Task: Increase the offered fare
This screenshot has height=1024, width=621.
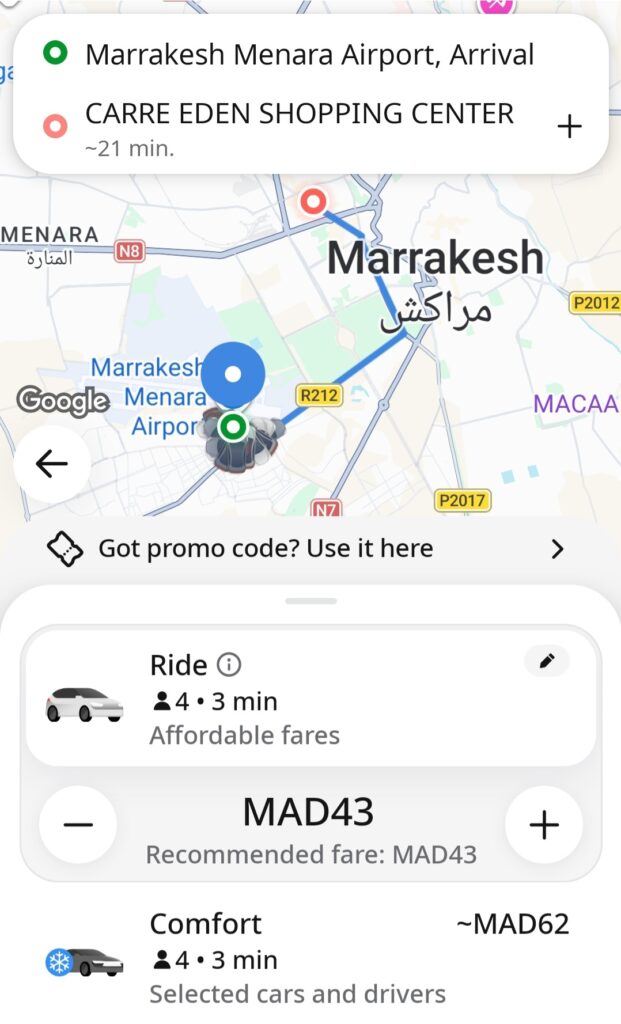Action: (543, 825)
